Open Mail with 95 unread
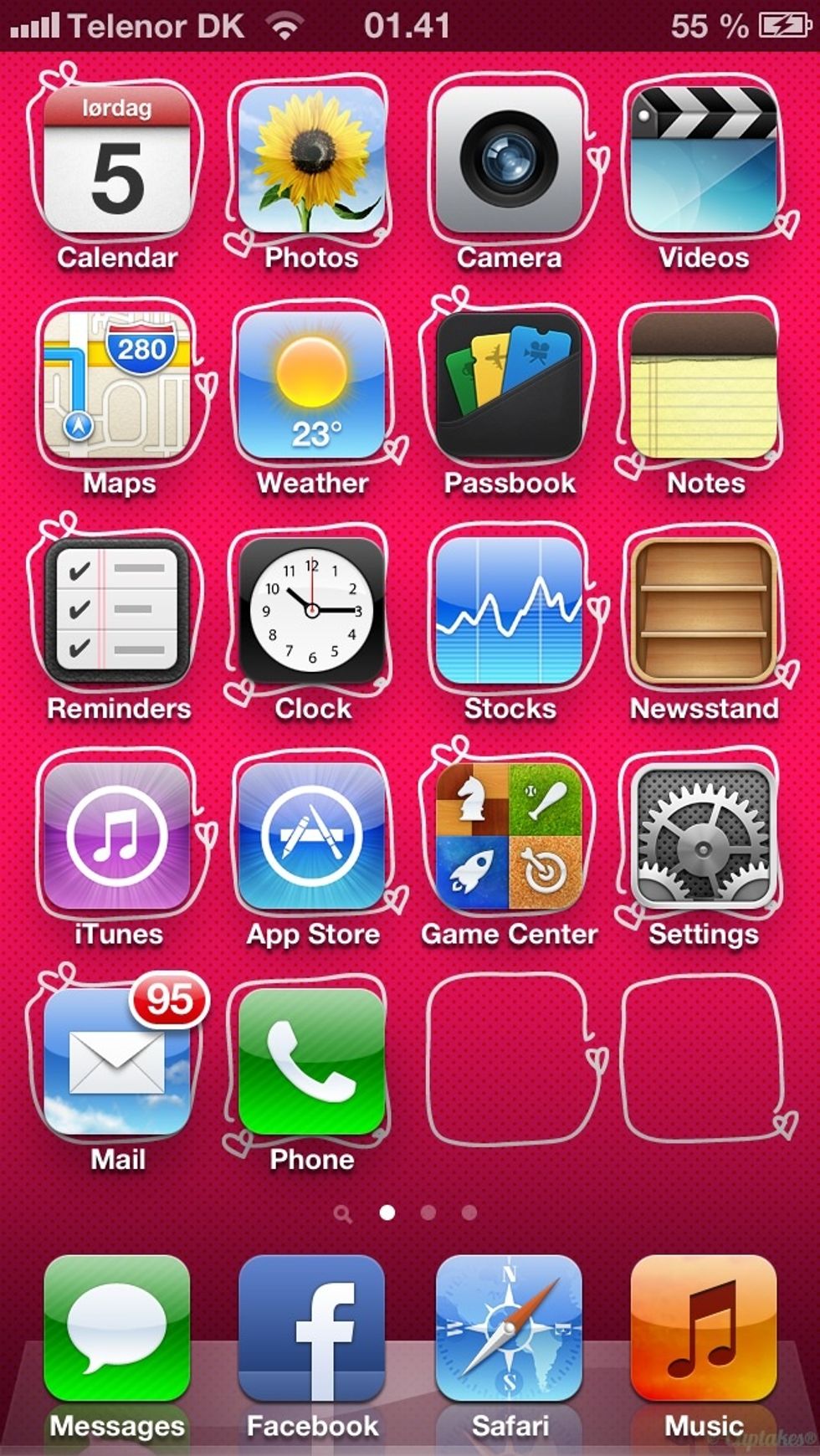The image size is (820, 1456). pyautogui.click(x=117, y=1063)
